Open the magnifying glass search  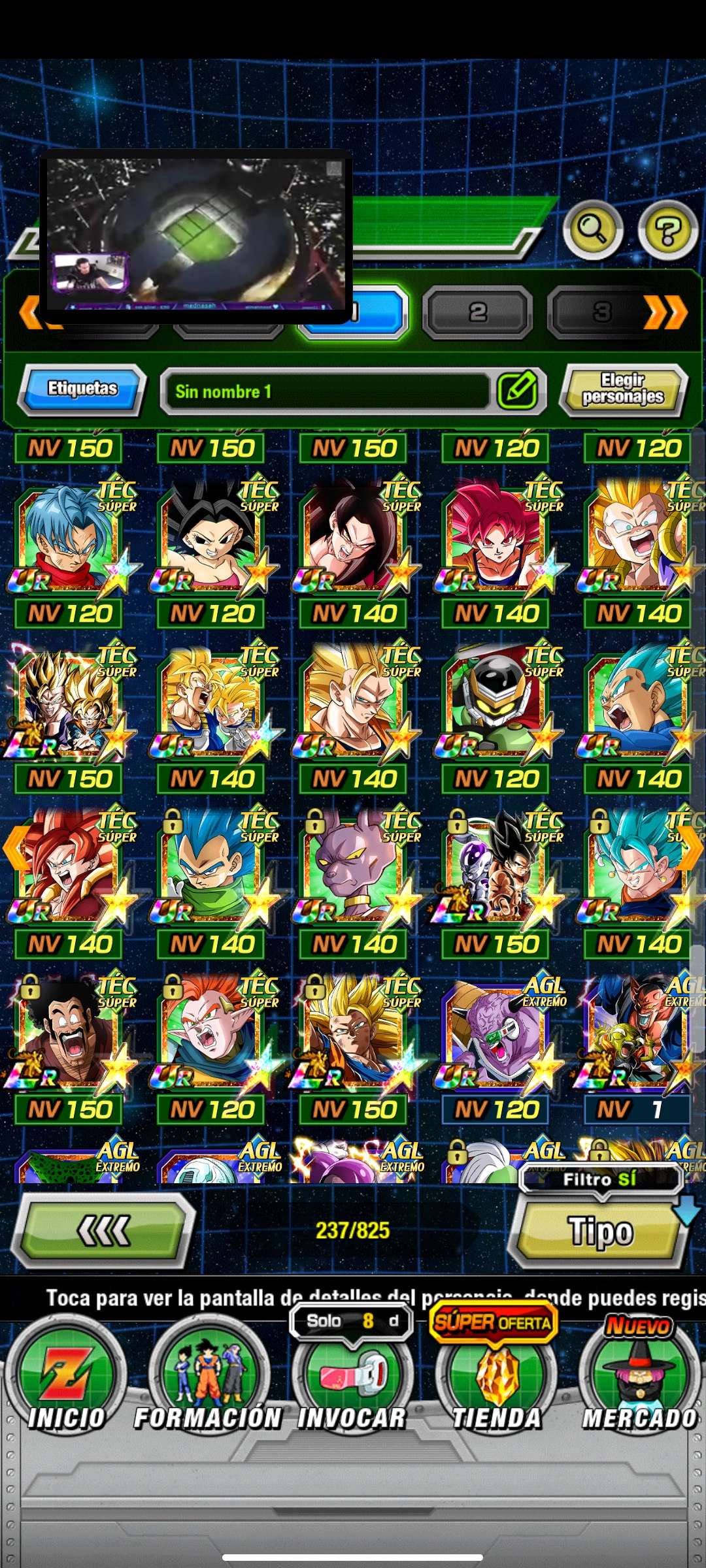pos(592,229)
